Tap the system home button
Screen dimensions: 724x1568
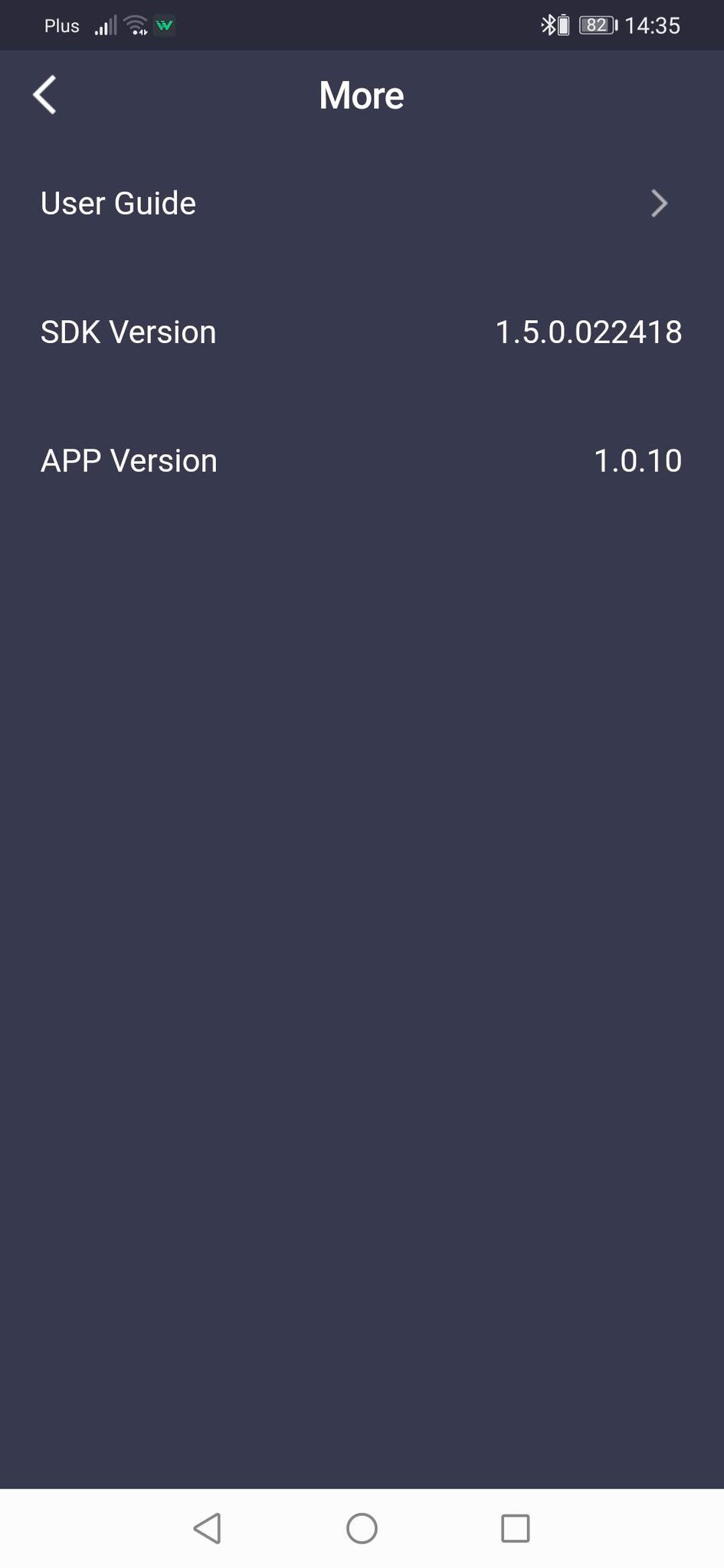(362, 1528)
